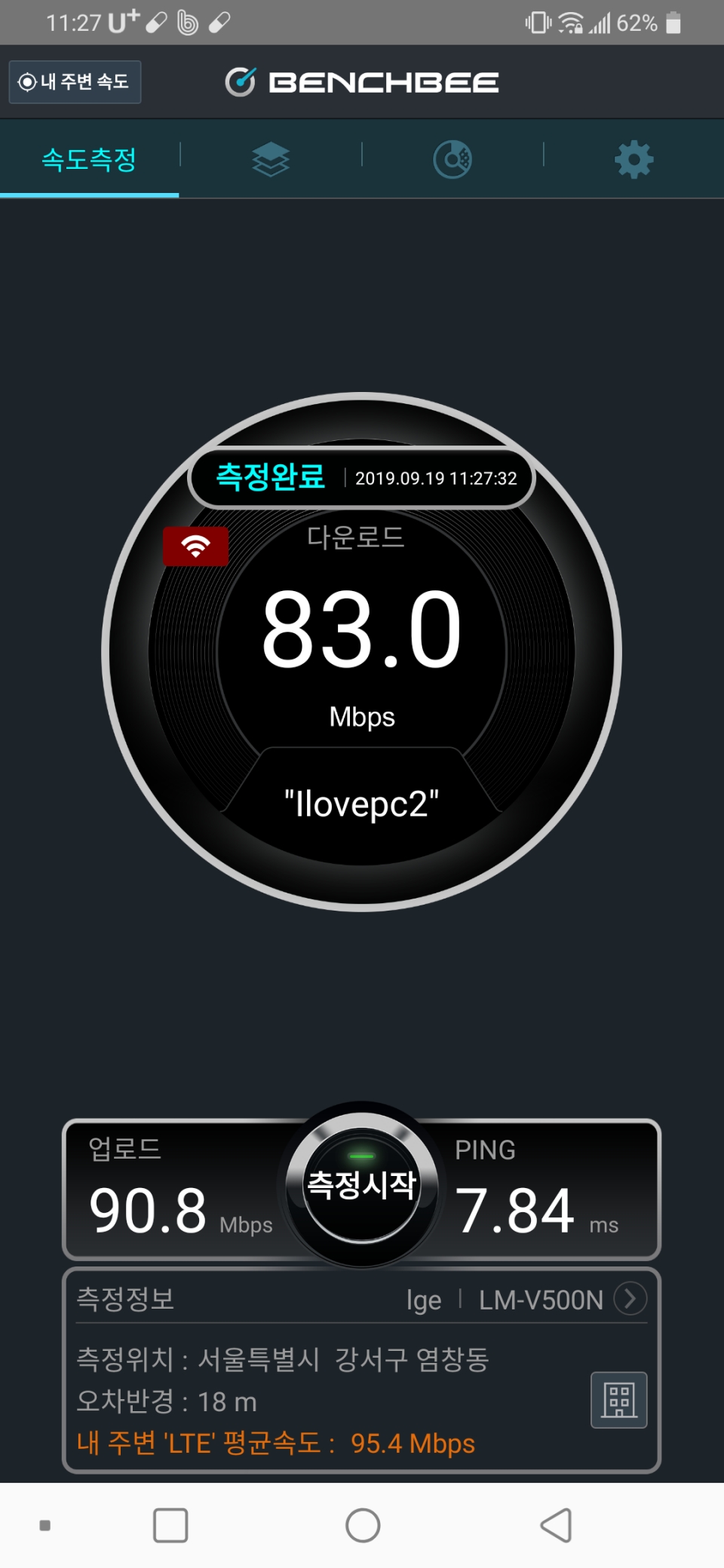Open the statistics chart tab
The width and height of the screenshot is (724, 1568).
(x=452, y=159)
